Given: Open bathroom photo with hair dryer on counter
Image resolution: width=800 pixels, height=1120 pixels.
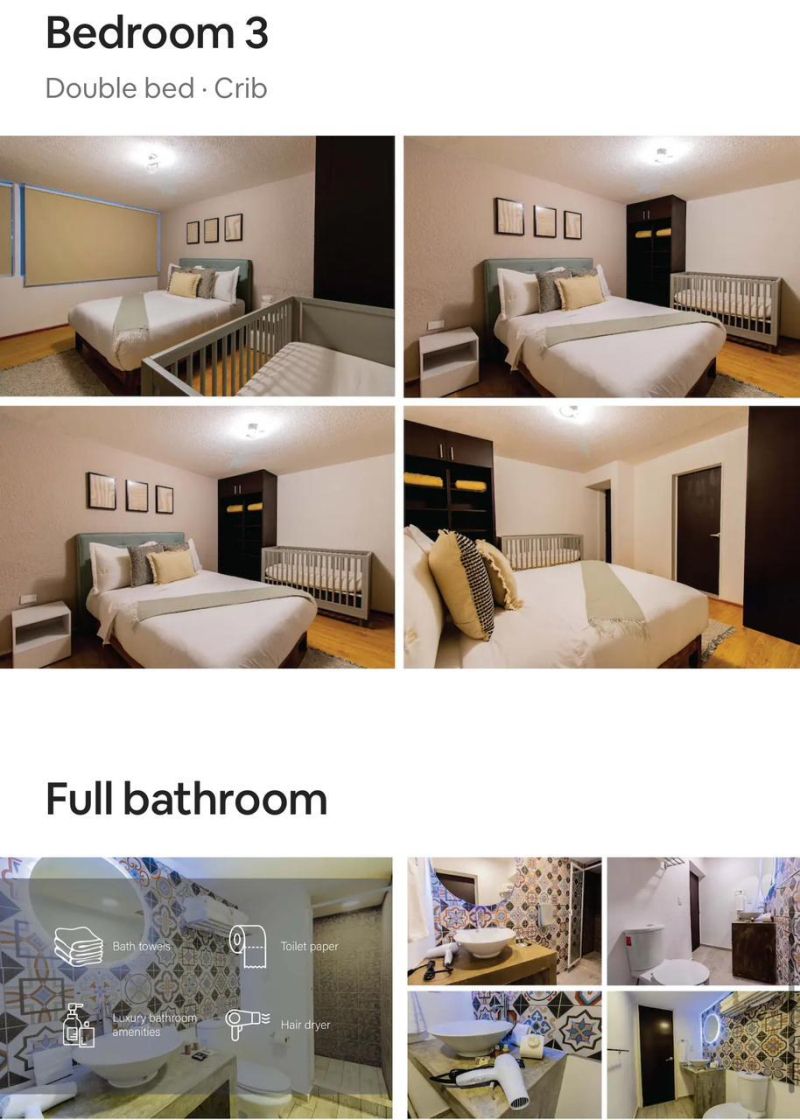Looking at the screenshot, I should coord(504,1054).
